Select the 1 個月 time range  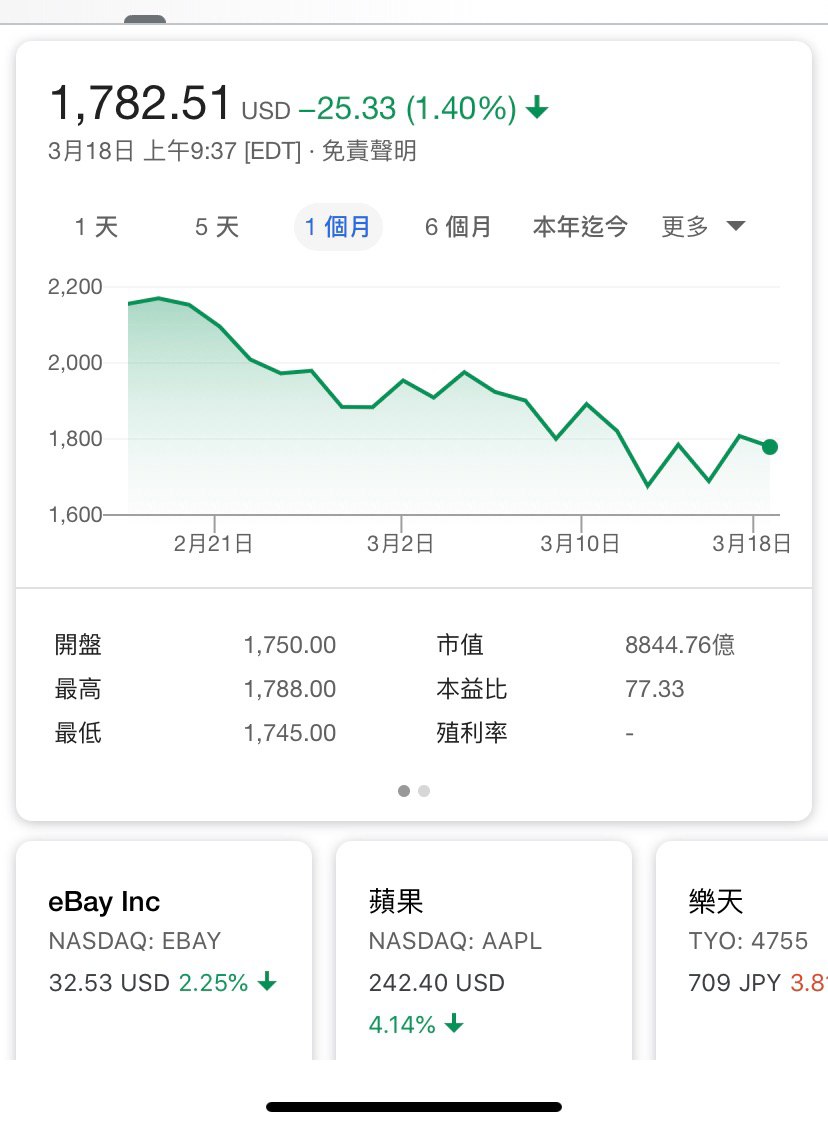coord(338,227)
